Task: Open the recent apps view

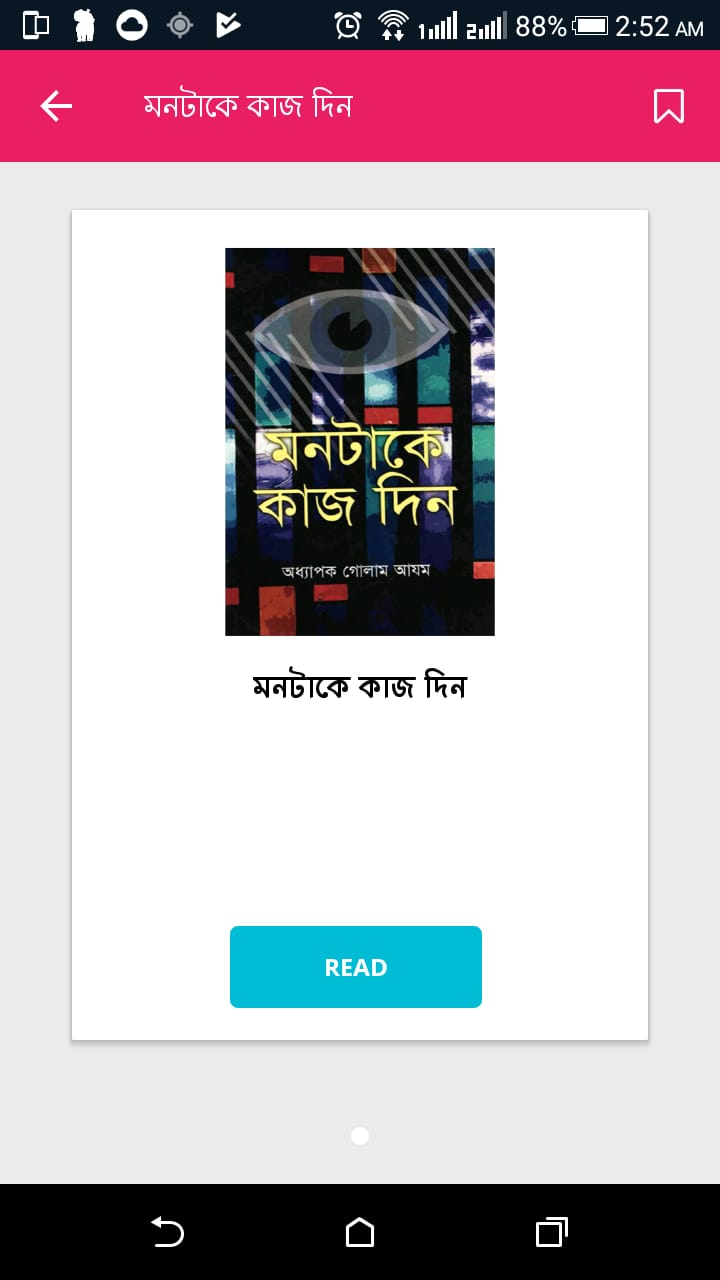Action: point(551,1232)
